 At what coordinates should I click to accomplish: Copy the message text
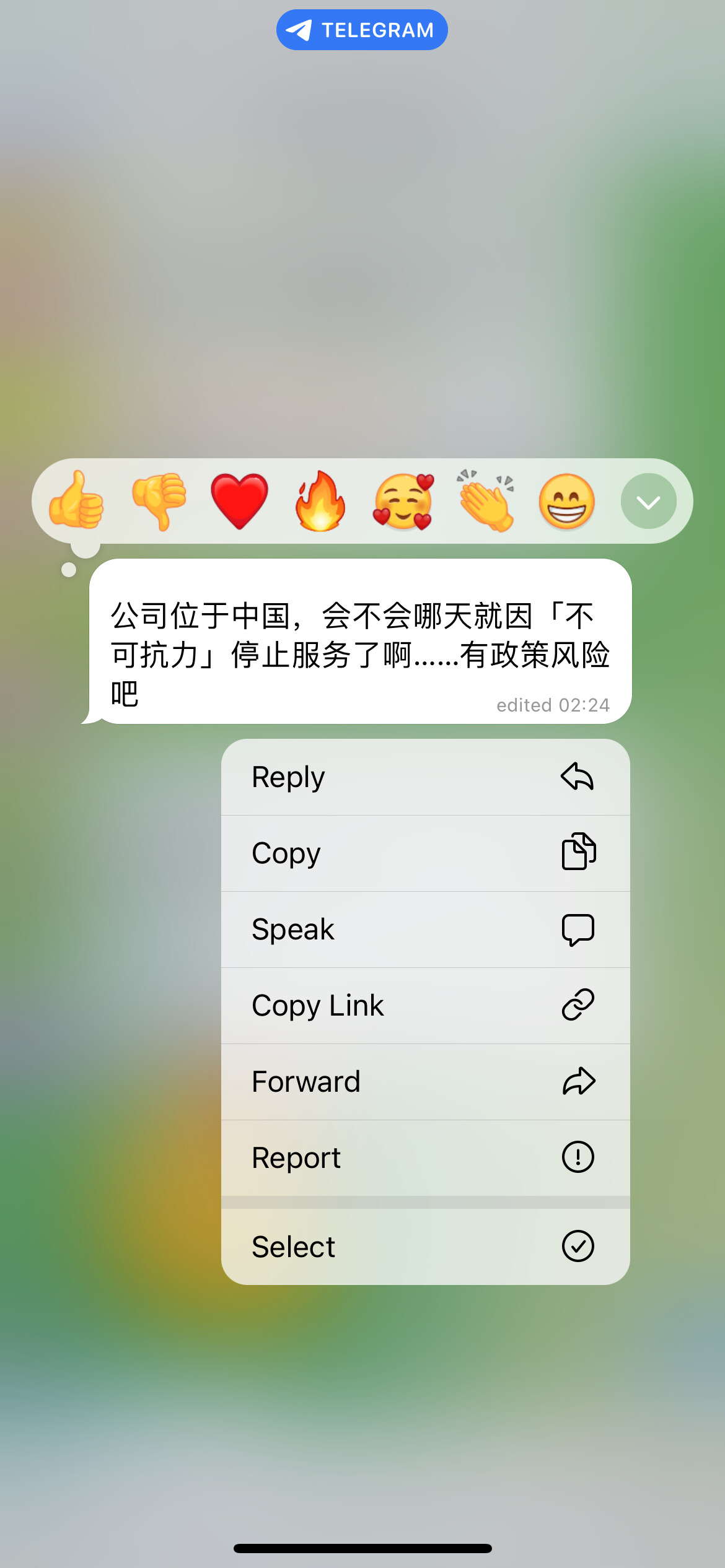coord(425,853)
